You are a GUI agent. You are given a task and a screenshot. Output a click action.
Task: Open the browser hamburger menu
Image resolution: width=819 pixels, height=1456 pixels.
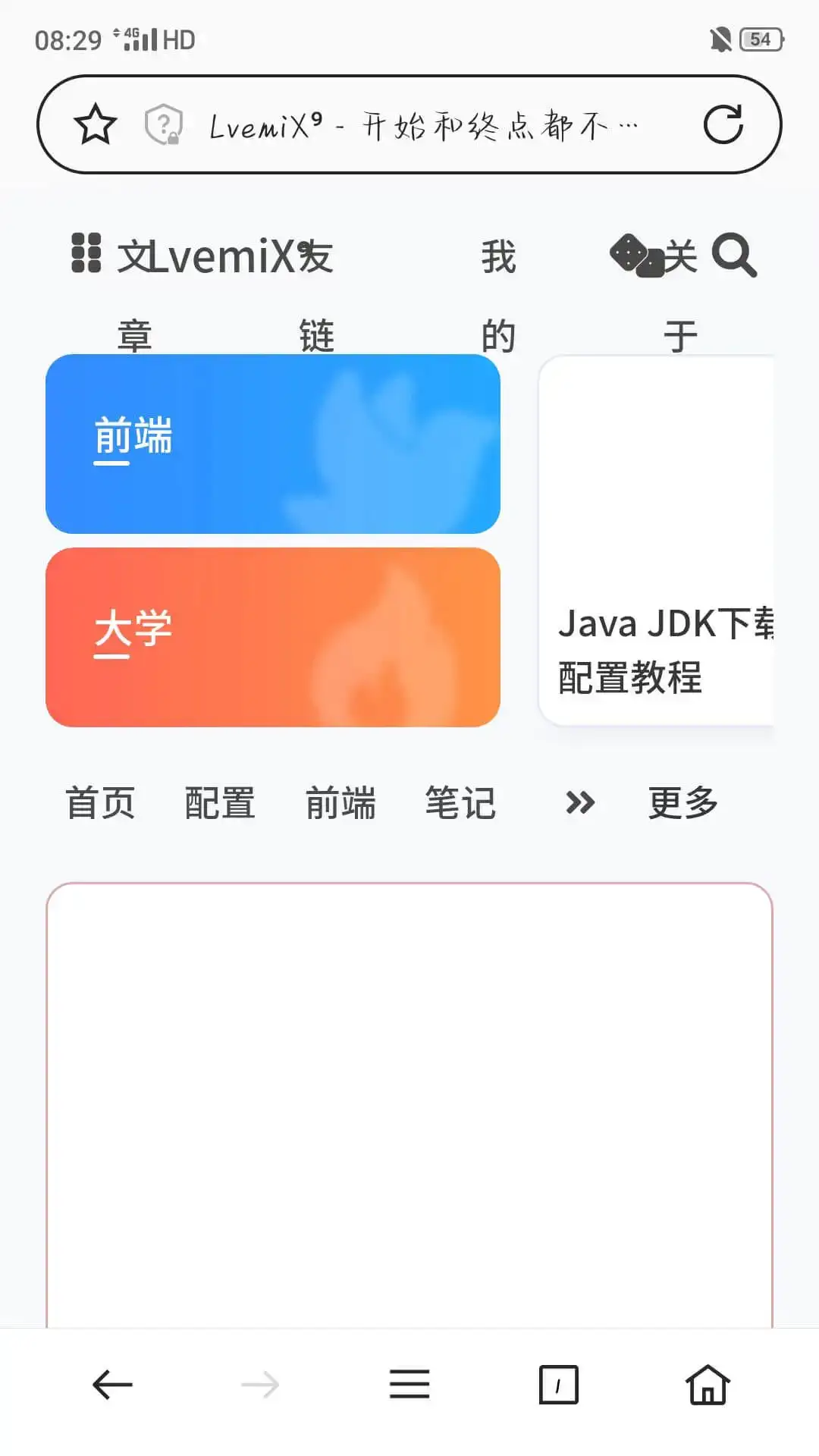pyautogui.click(x=409, y=1385)
